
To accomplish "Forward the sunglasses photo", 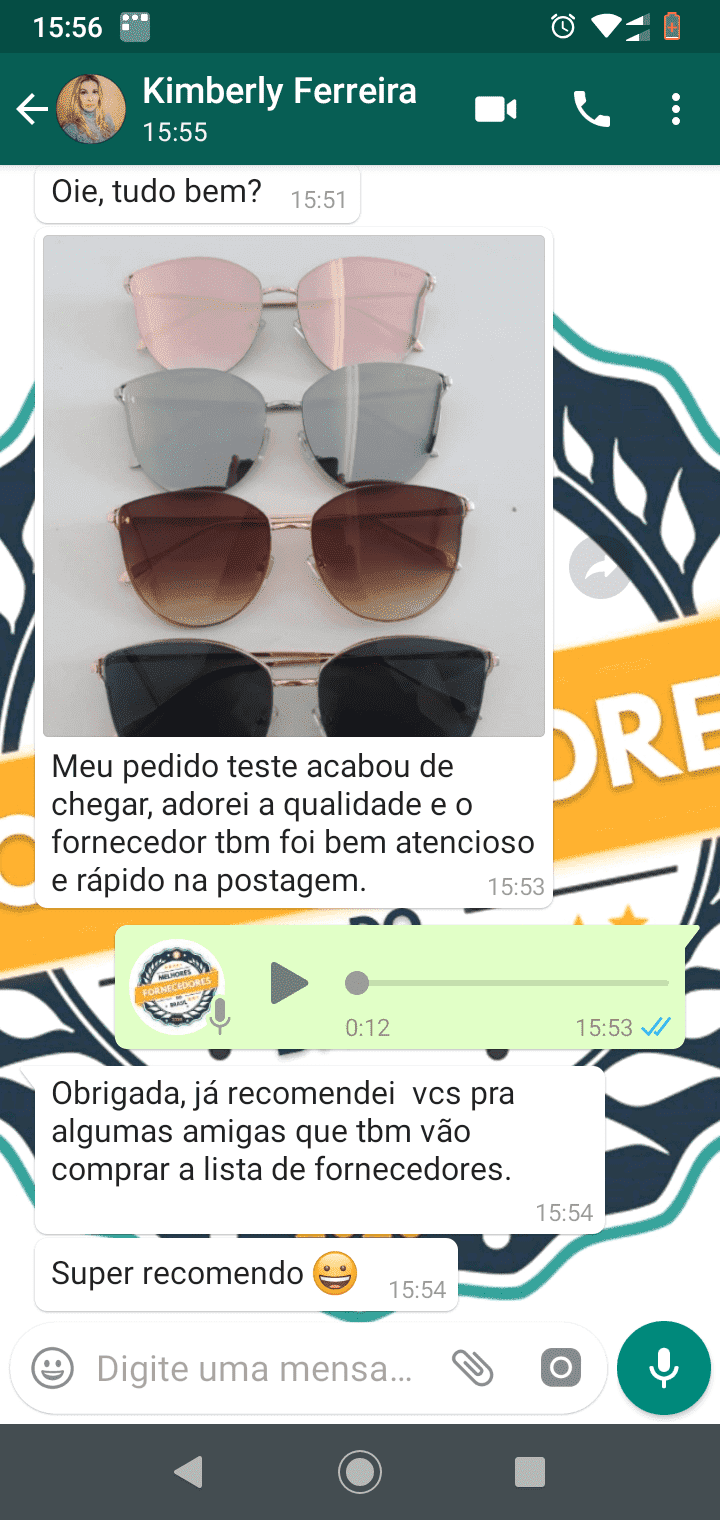I will click(600, 568).
